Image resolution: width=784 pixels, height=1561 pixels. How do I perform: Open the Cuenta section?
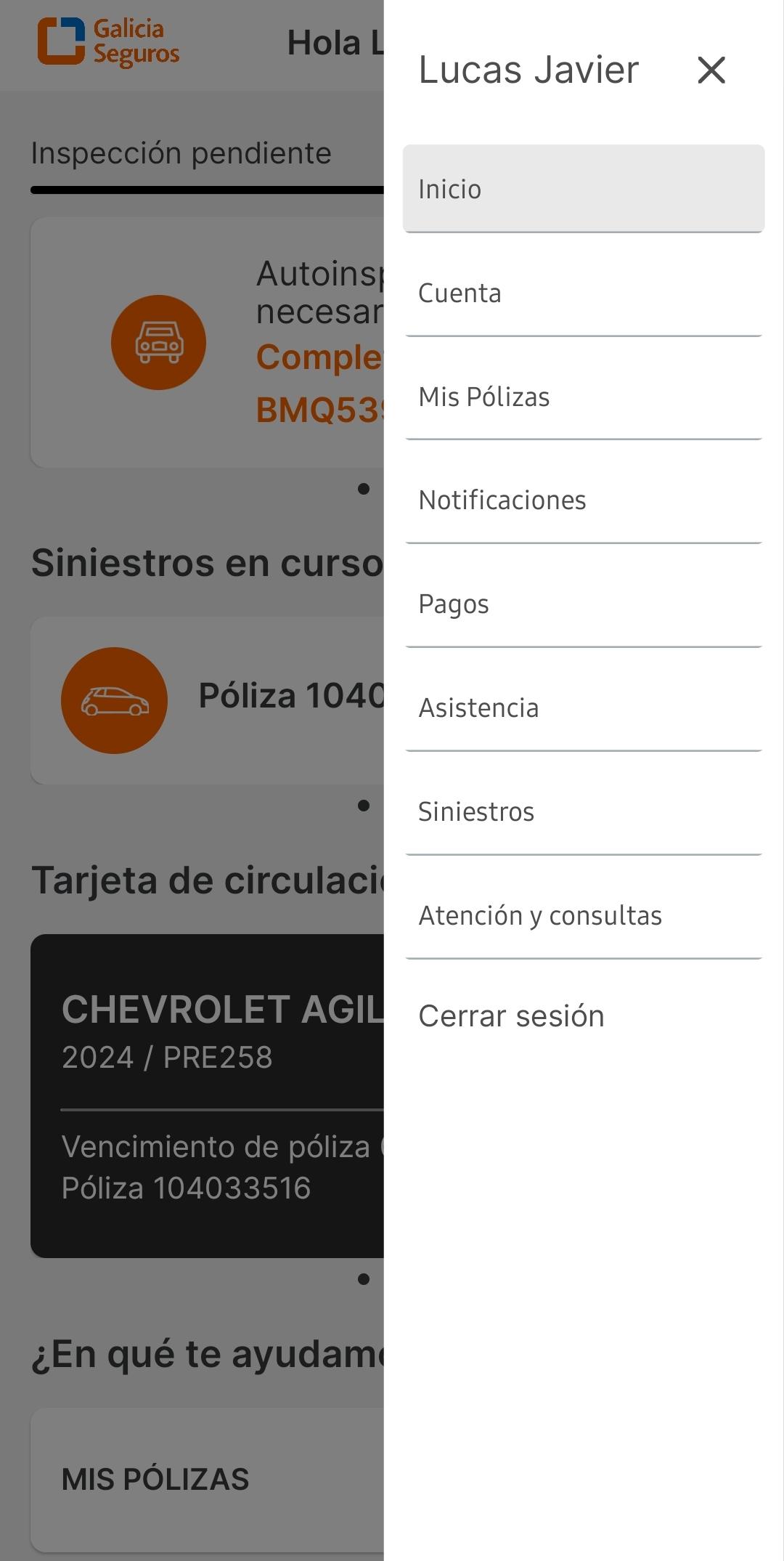coord(584,293)
